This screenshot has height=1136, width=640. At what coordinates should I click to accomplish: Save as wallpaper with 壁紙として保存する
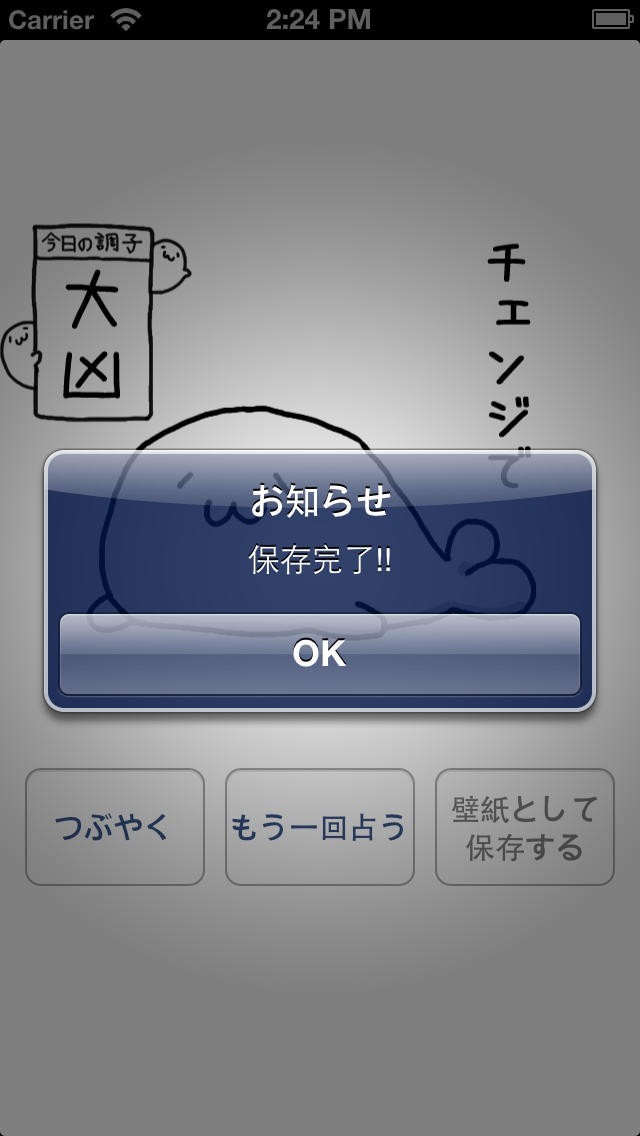pyautogui.click(x=524, y=827)
